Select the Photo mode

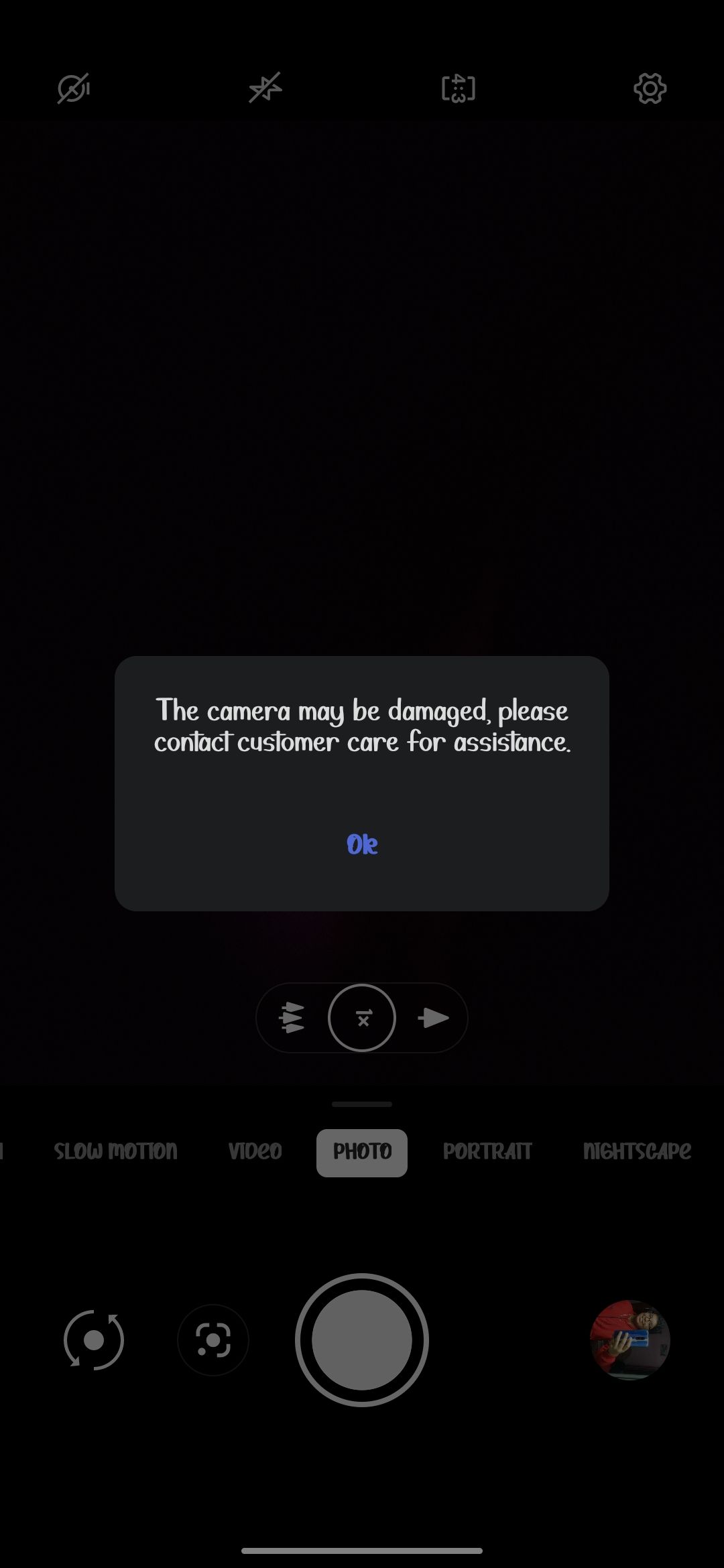(x=362, y=1153)
